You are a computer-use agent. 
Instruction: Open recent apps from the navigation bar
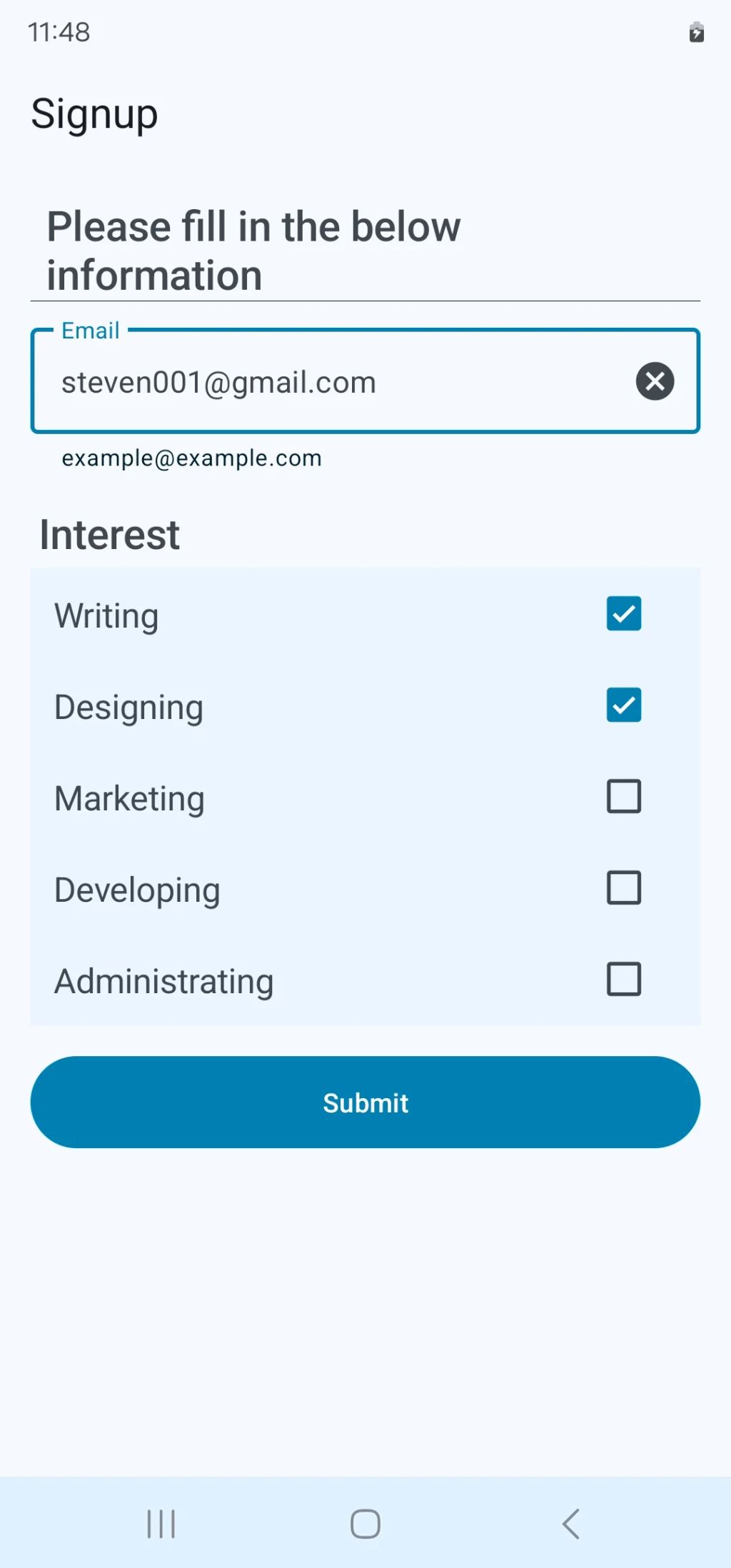pyautogui.click(x=161, y=1524)
